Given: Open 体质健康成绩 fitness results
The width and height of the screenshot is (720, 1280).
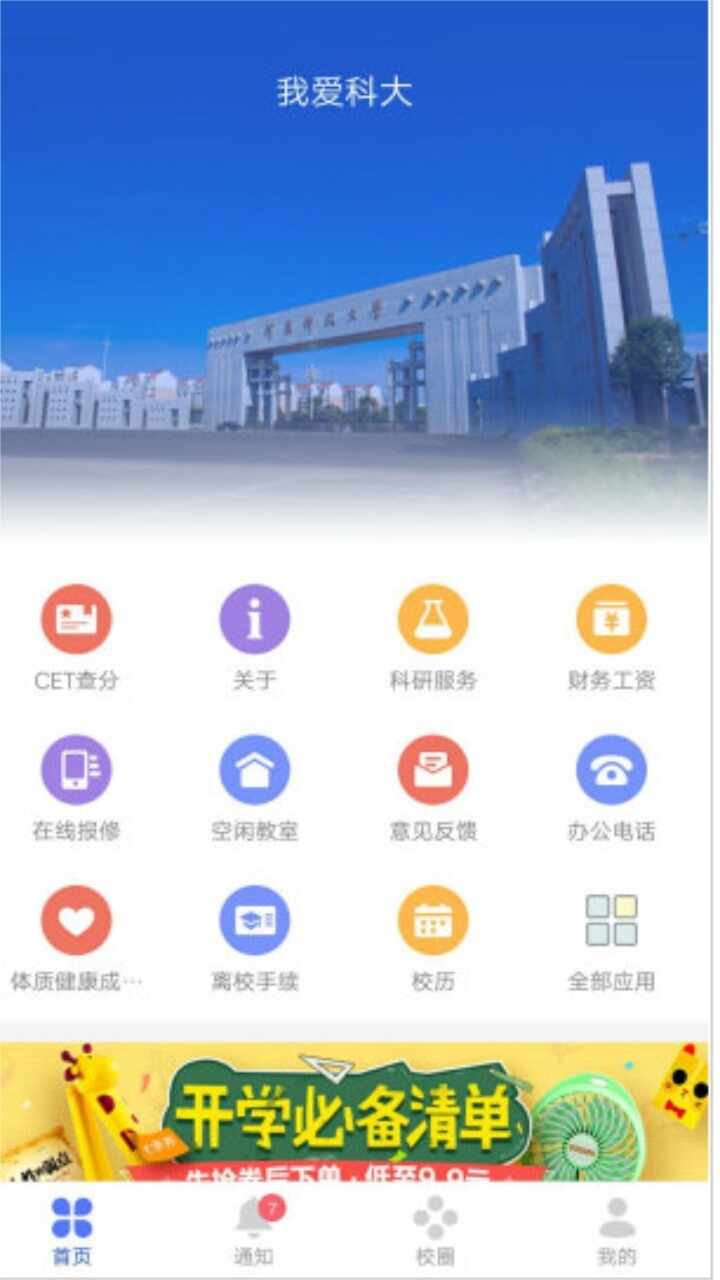Looking at the screenshot, I should tap(76, 938).
